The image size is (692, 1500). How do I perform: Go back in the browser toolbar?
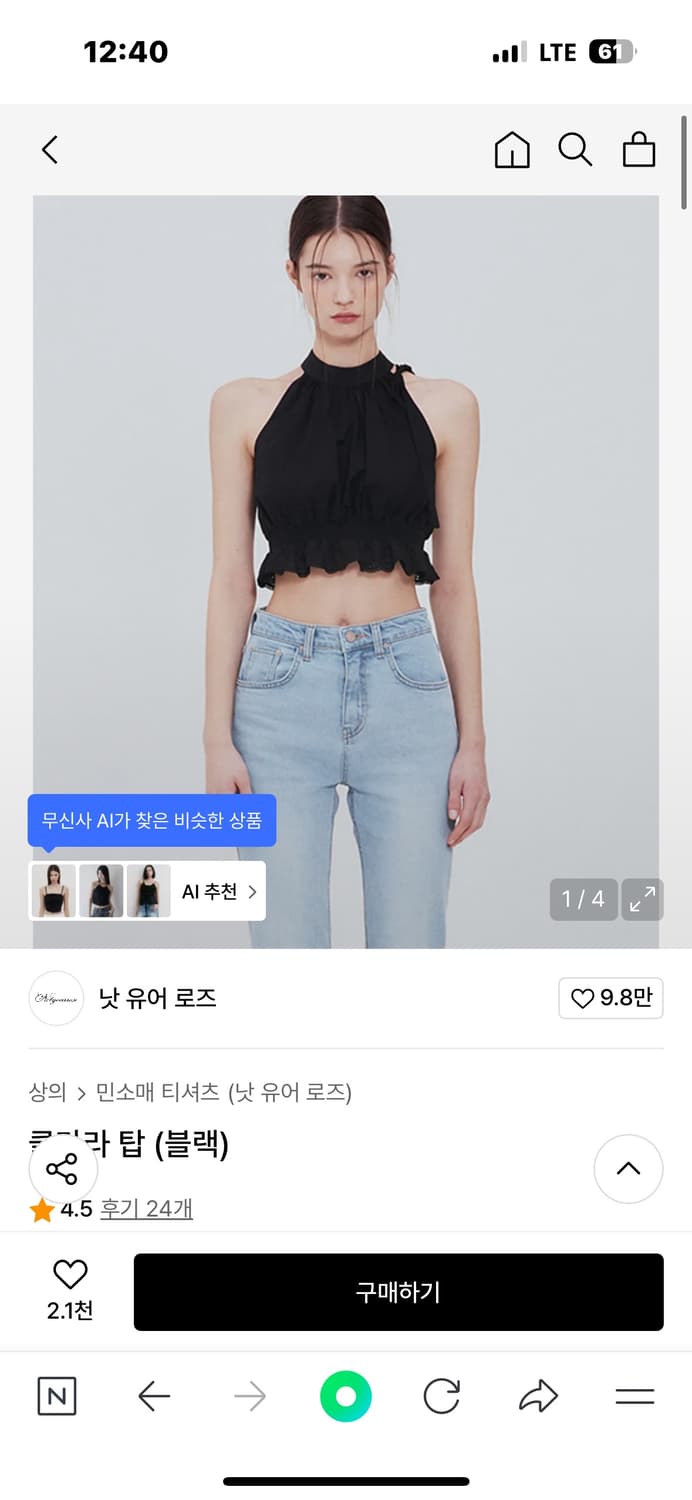click(x=154, y=1396)
